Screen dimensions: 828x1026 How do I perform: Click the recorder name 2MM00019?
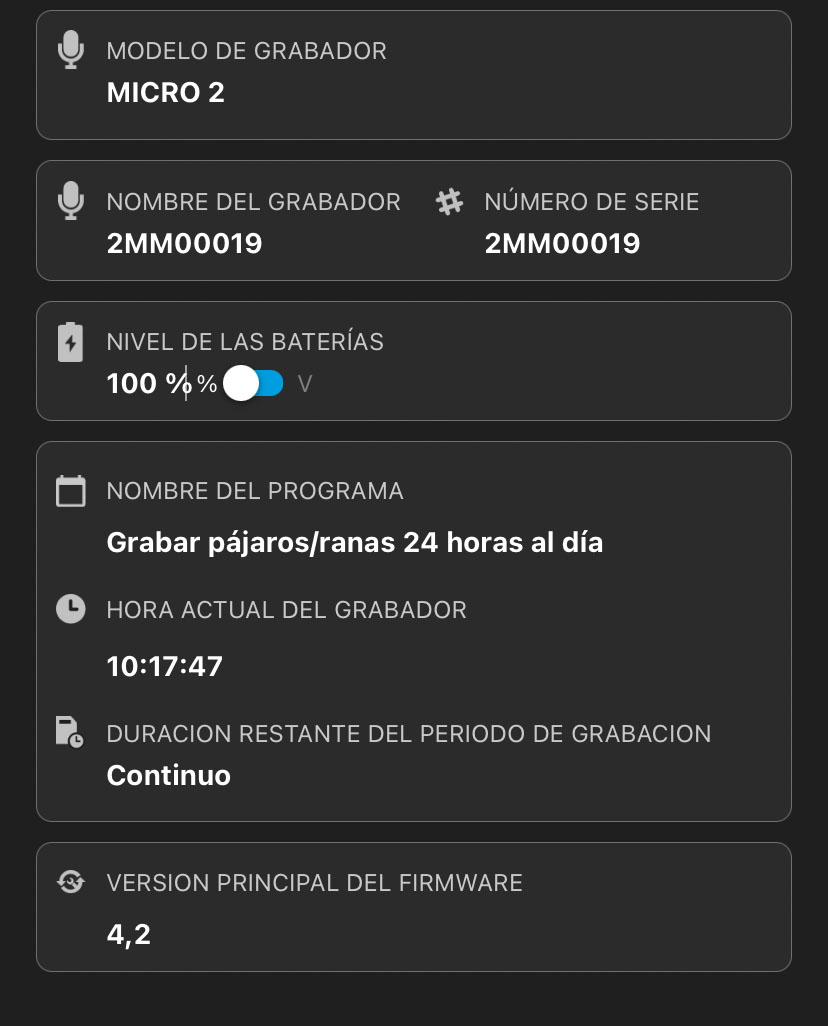pos(184,242)
